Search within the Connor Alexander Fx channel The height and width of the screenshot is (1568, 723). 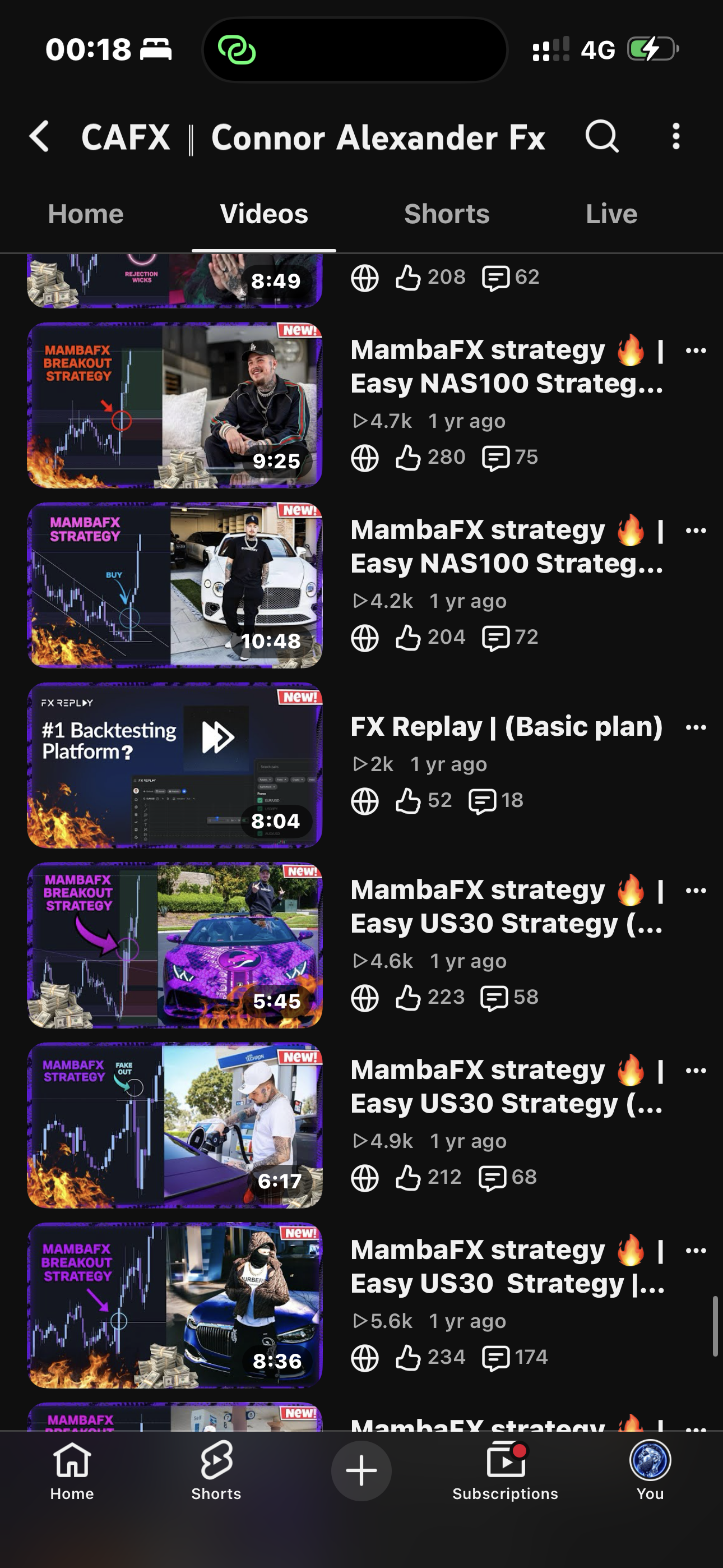pos(601,136)
